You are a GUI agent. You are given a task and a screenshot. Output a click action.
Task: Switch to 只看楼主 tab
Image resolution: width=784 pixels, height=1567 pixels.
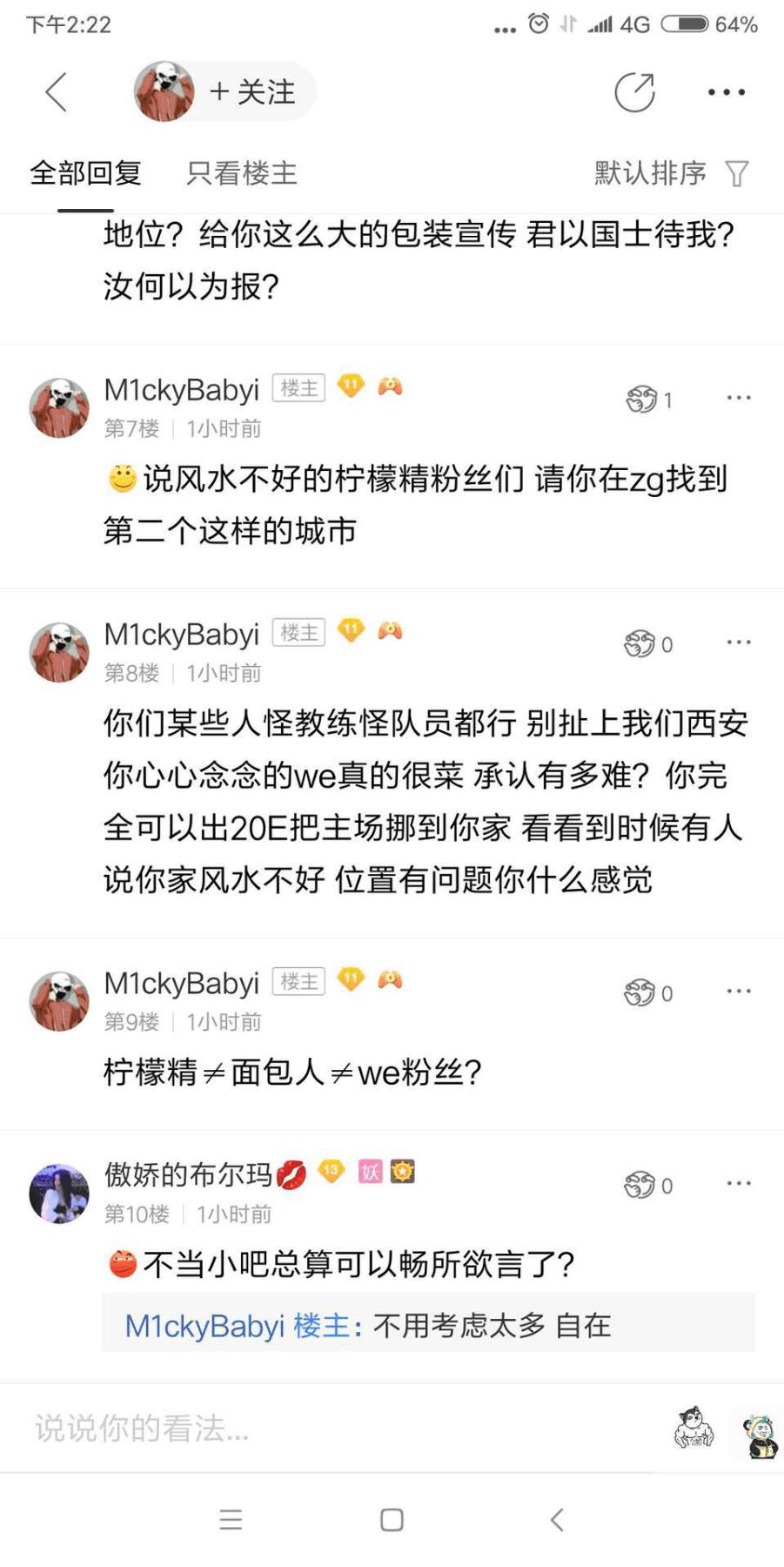coord(242,173)
